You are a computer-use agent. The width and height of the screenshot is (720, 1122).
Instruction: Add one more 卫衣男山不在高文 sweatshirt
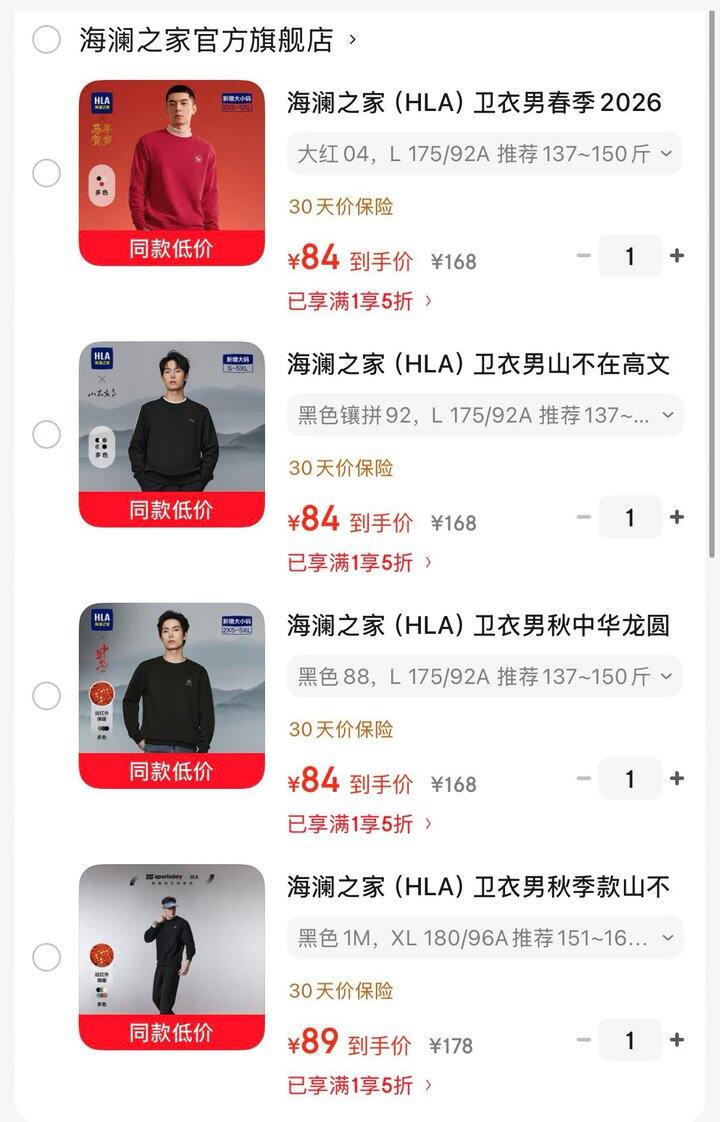point(677,517)
